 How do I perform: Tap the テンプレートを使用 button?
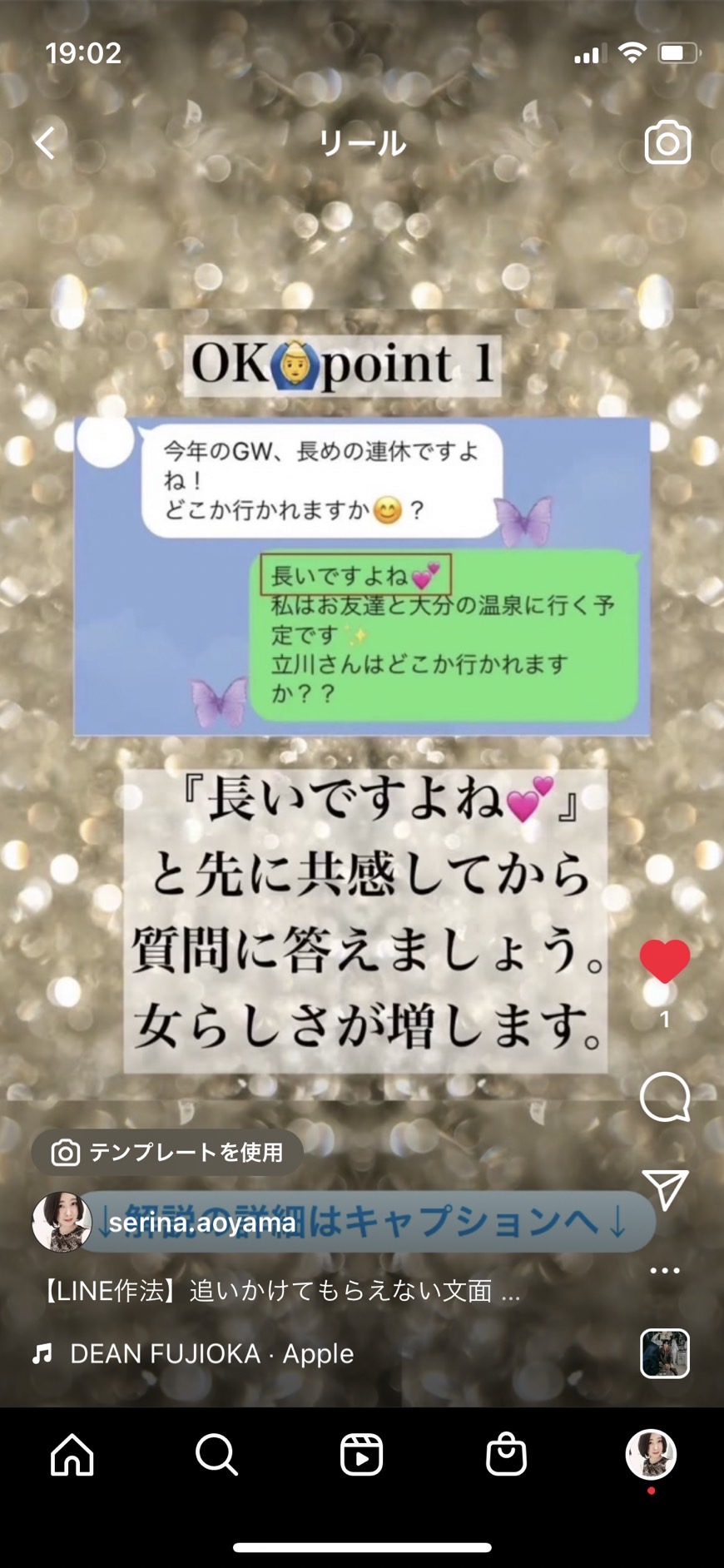(x=167, y=1153)
